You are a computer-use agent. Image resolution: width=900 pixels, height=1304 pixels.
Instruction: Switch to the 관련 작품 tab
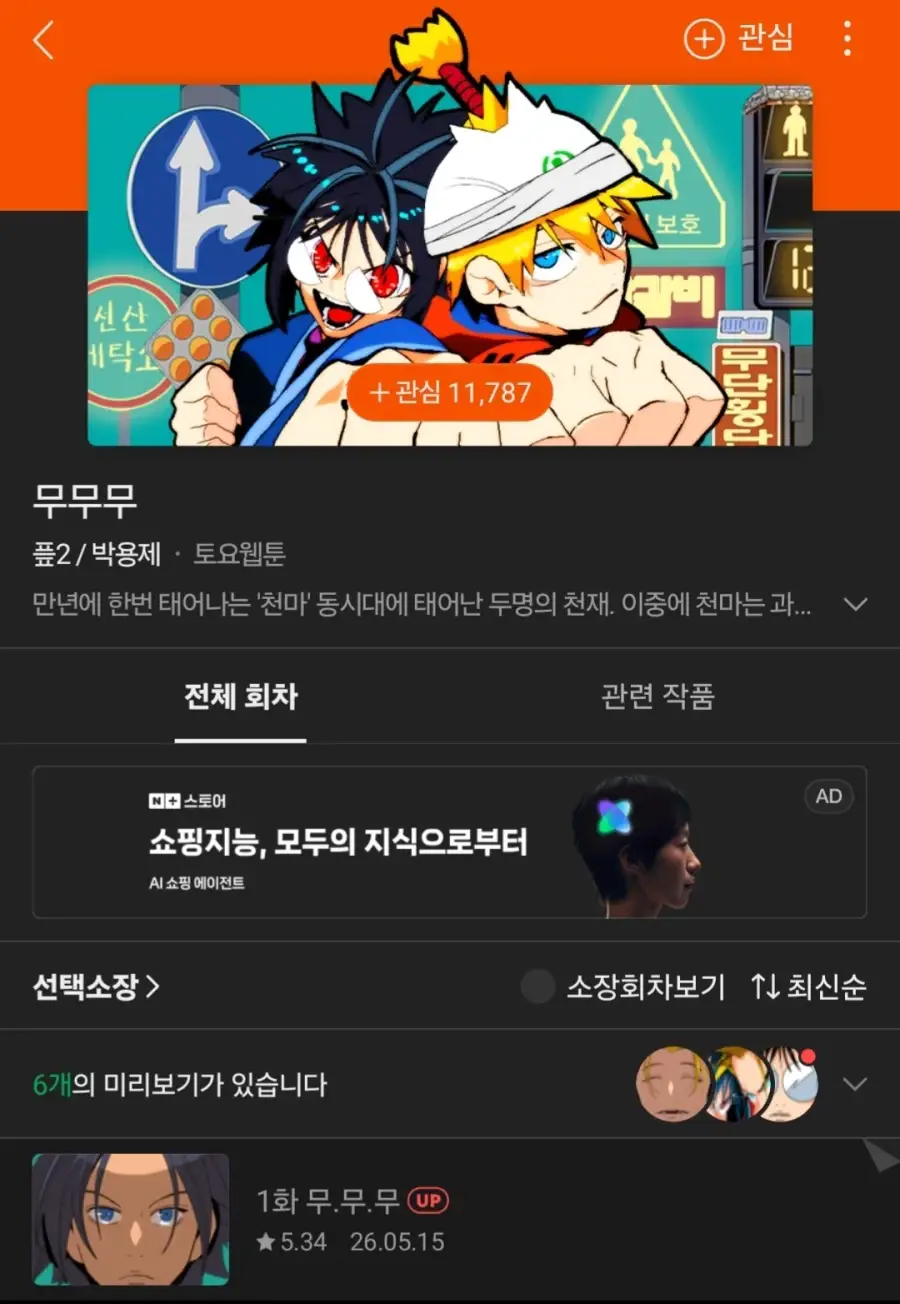[x=657, y=696]
